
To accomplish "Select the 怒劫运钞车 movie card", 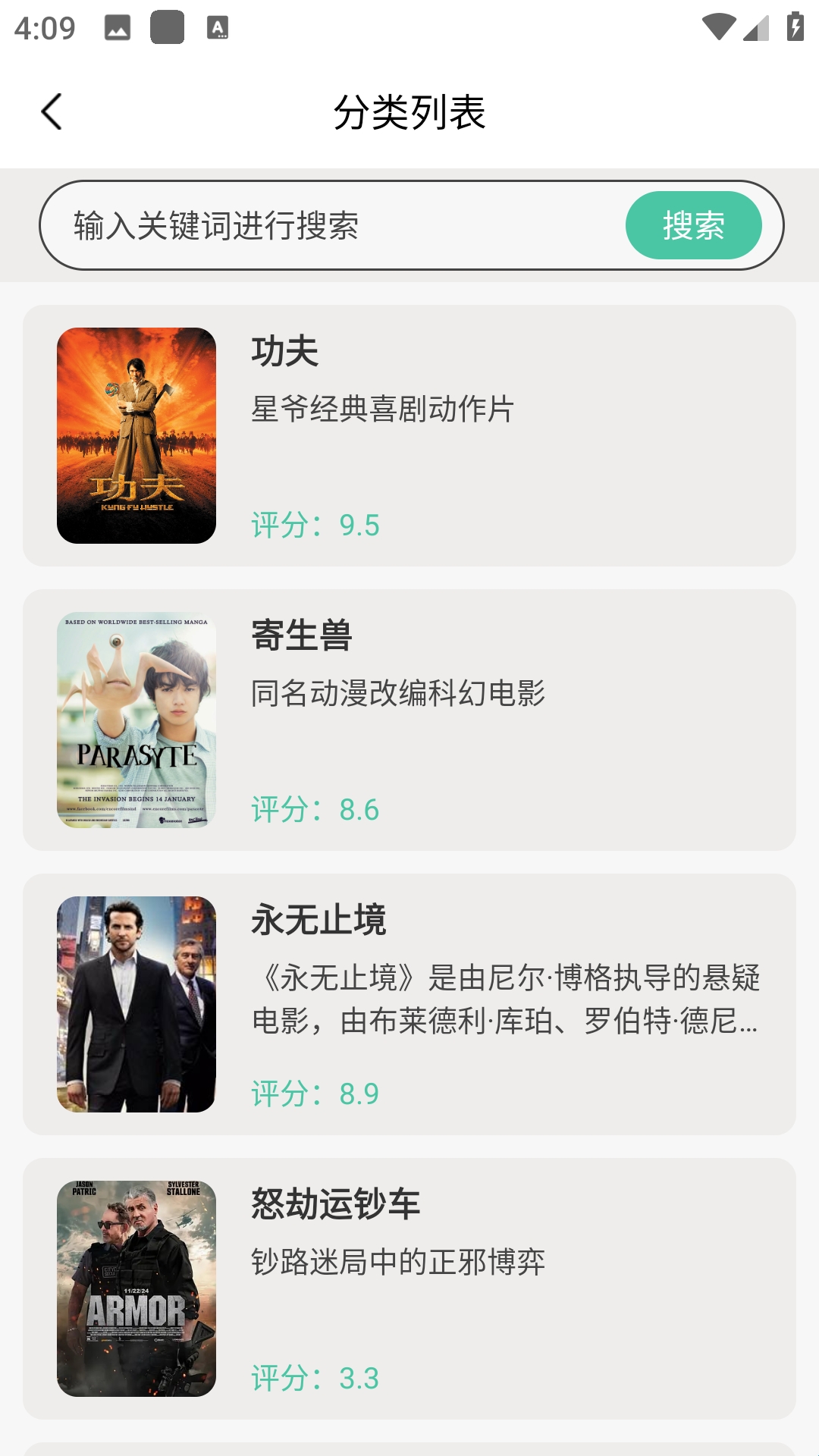I will click(409, 1288).
